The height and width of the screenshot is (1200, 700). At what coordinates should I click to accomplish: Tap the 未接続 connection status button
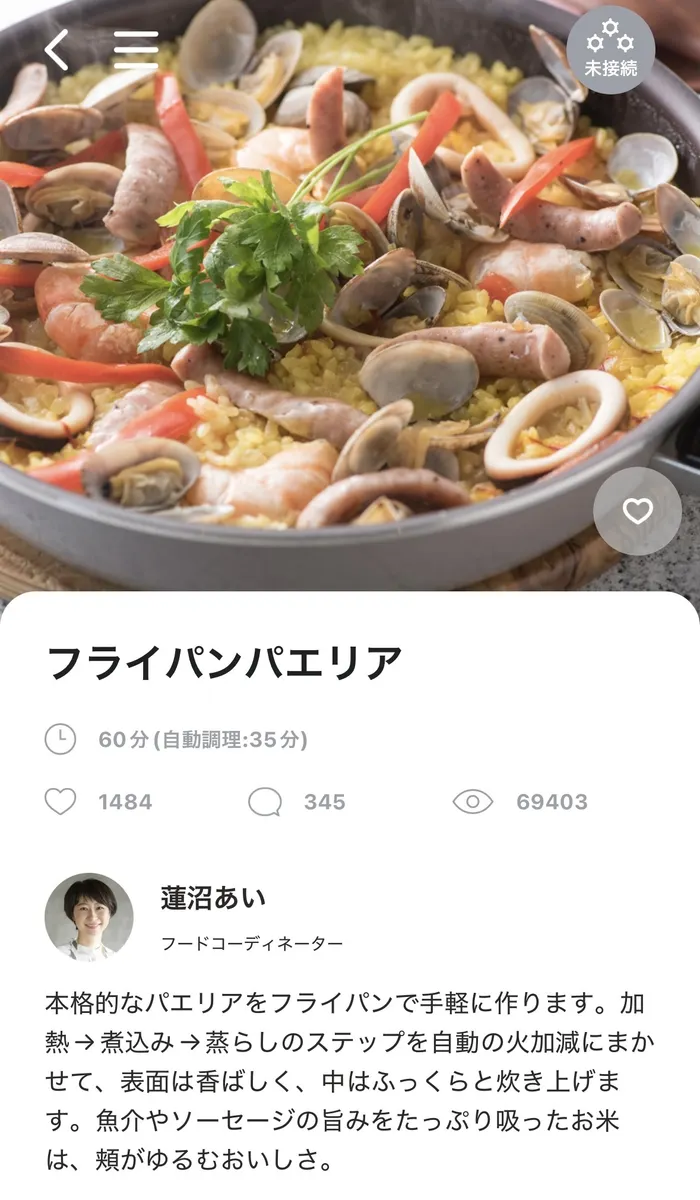tap(610, 50)
